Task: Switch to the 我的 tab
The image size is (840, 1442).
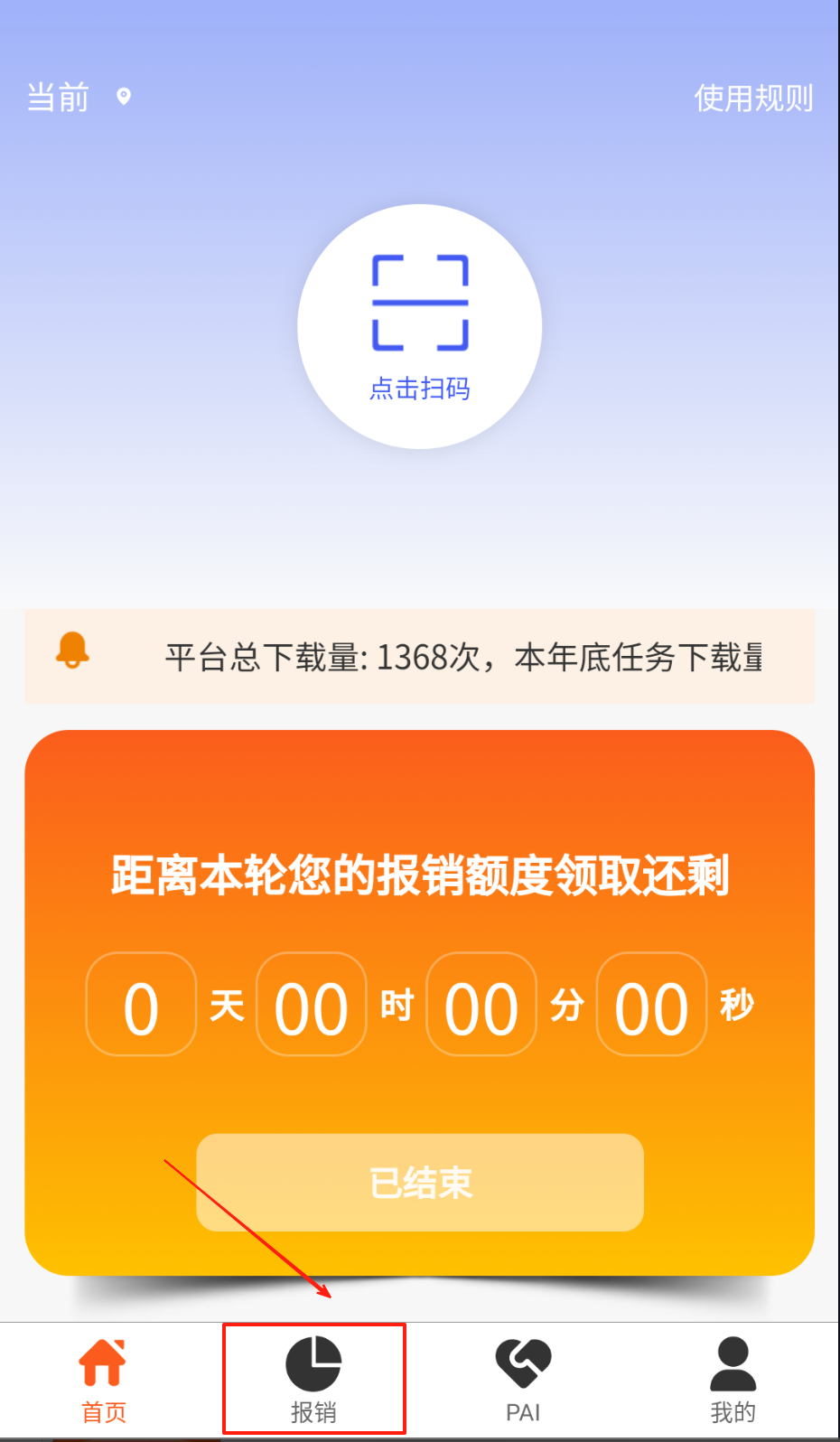Action: pyautogui.click(x=733, y=1380)
